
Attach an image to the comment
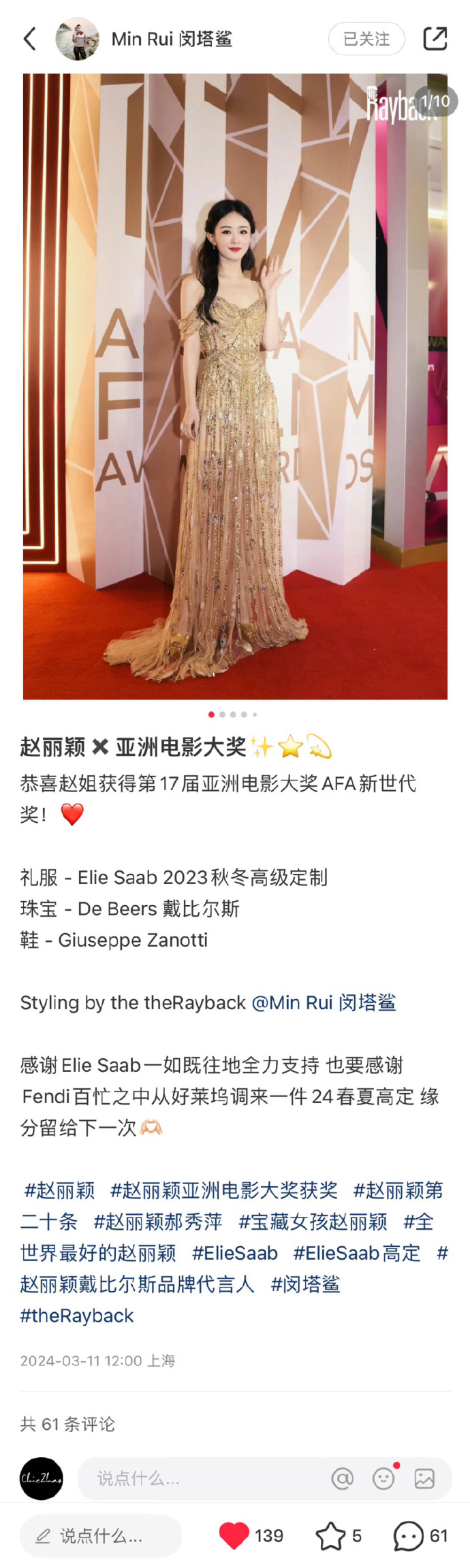(x=424, y=1478)
